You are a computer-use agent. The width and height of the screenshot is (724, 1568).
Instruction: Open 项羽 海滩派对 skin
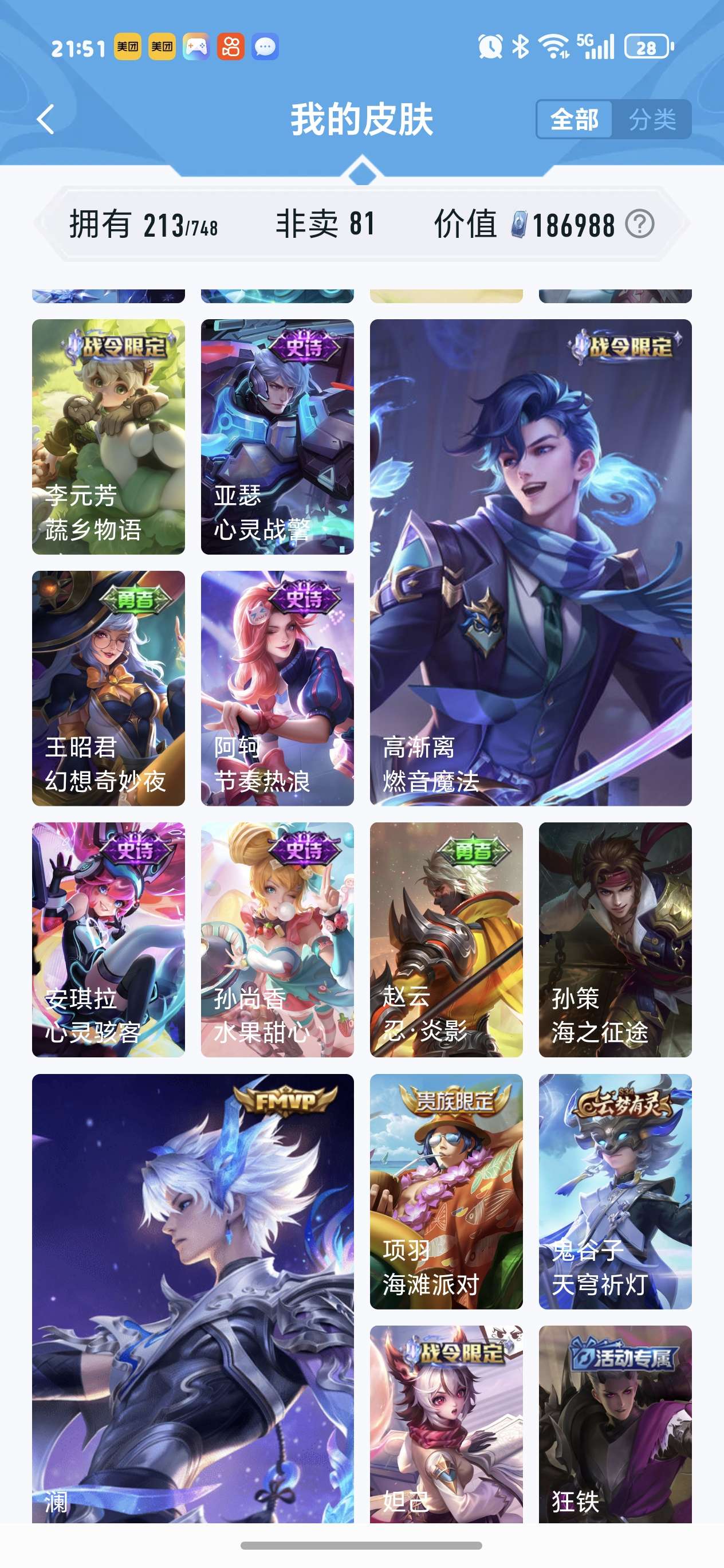click(x=446, y=1190)
